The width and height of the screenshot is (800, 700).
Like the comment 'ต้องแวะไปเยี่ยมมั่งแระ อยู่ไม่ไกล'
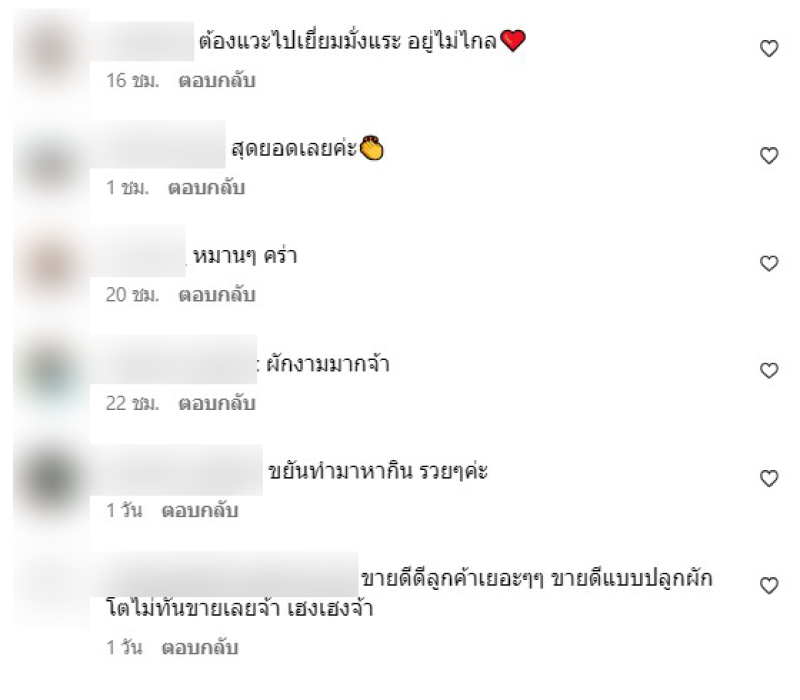pyautogui.click(x=769, y=48)
